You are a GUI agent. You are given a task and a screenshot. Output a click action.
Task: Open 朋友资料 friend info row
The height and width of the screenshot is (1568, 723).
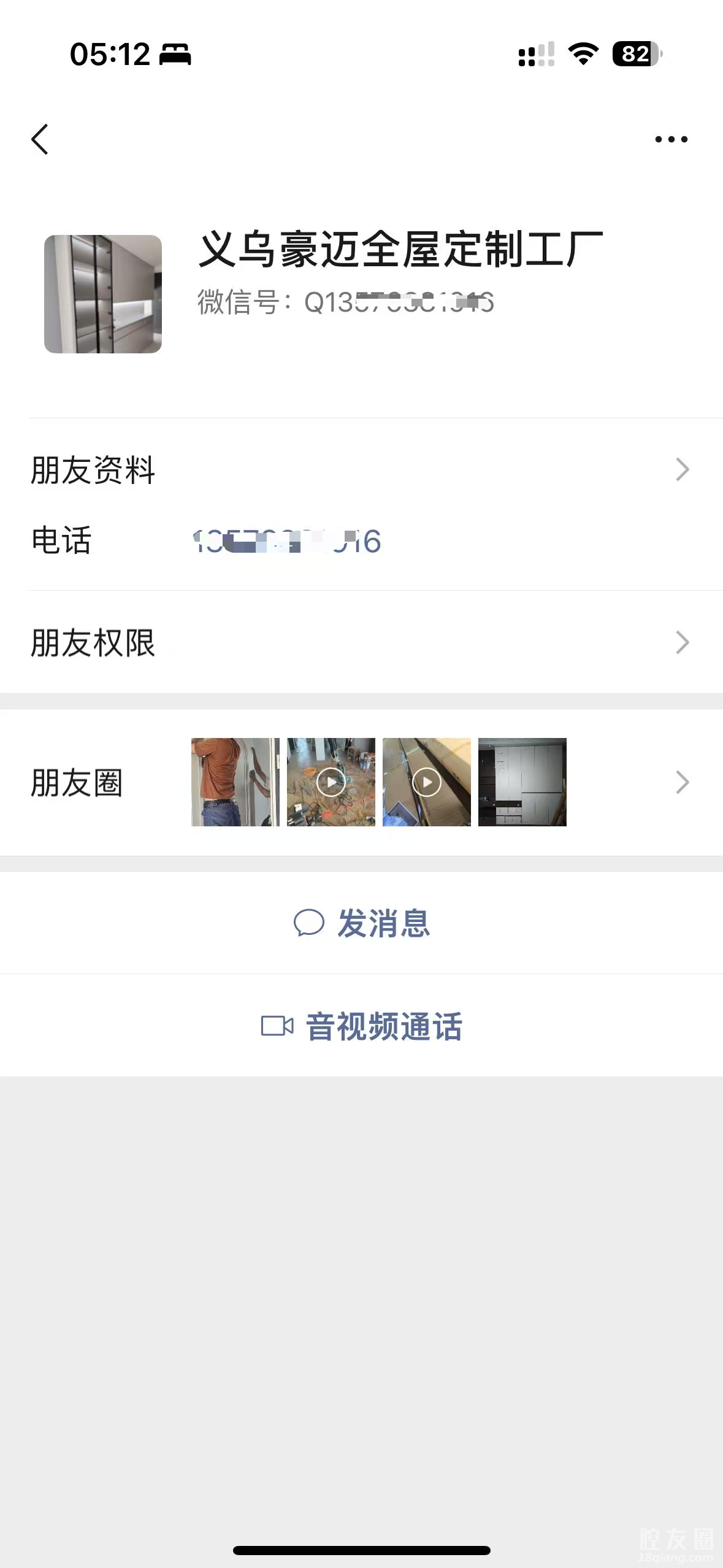[x=361, y=470]
